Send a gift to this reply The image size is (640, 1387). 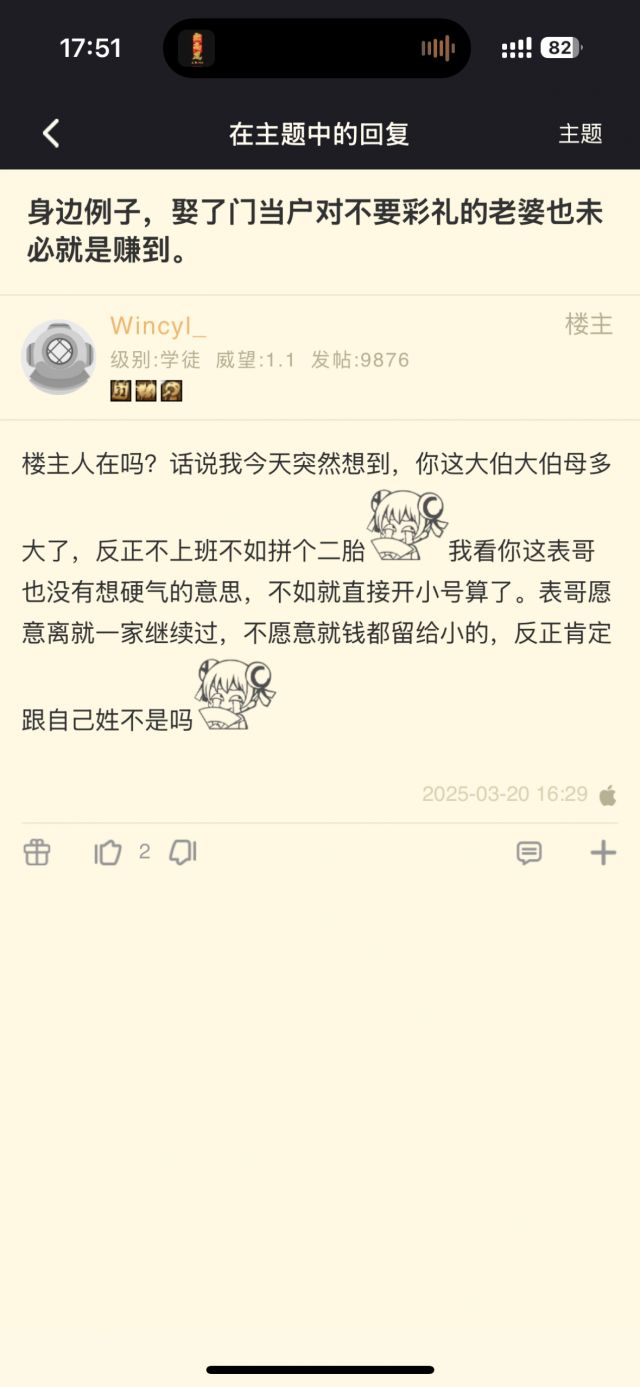tap(37, 852)
